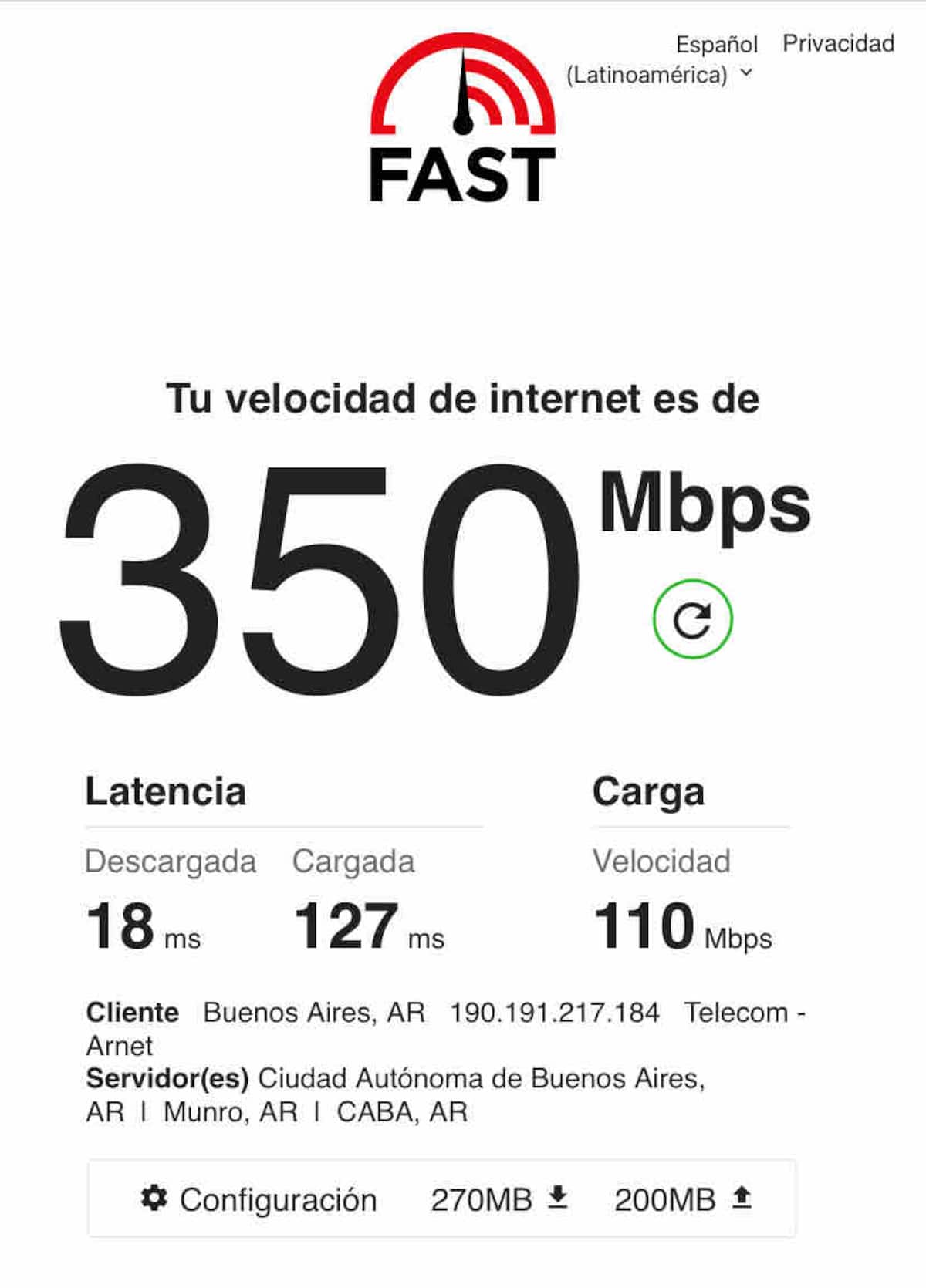Open the Español (Latinoamérica) language dropdown
This screenshot has height=1288, width=926.
pyautogui.click(x=661, y=59)
